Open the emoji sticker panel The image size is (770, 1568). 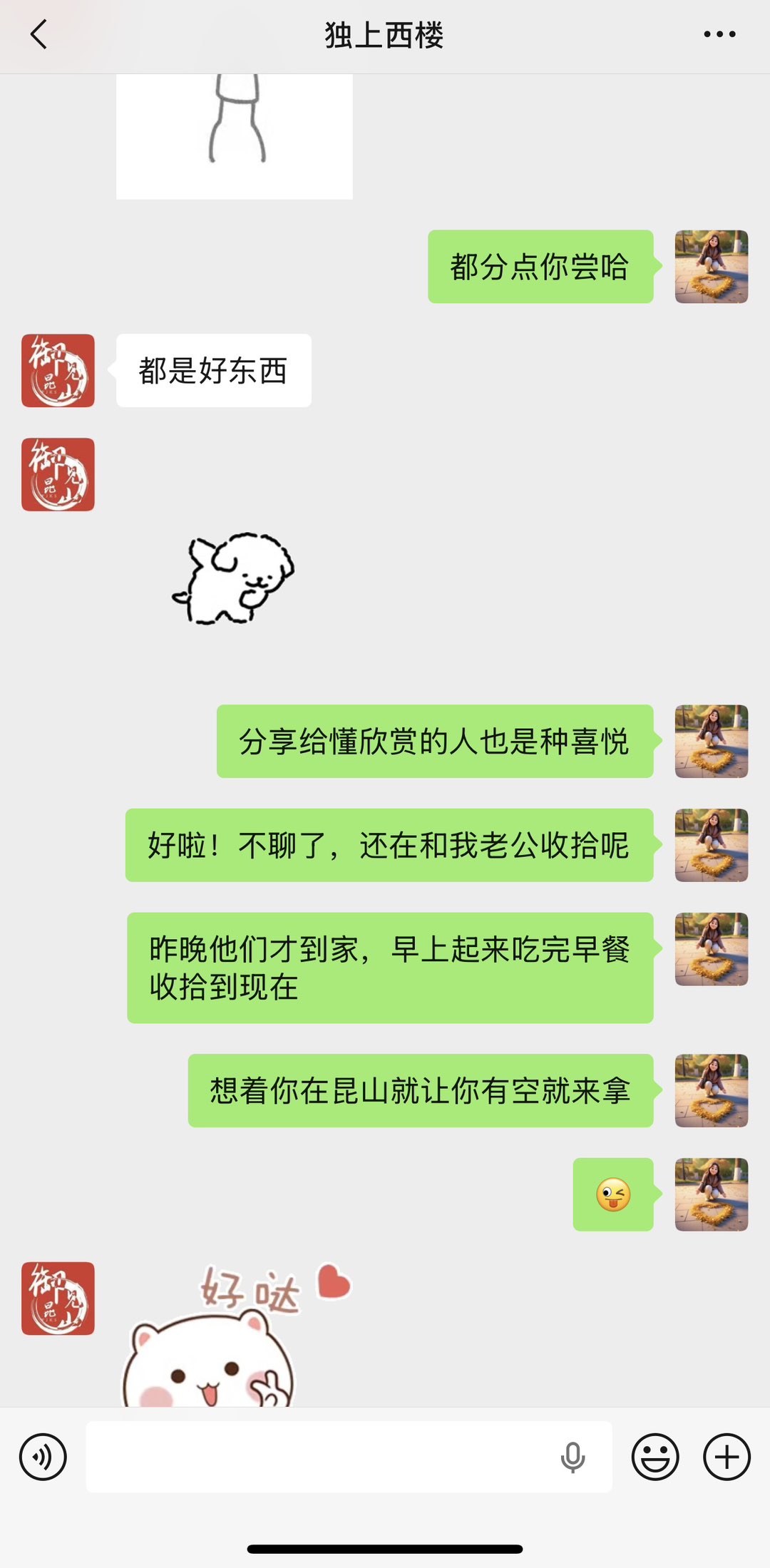tap(654, 1457)
